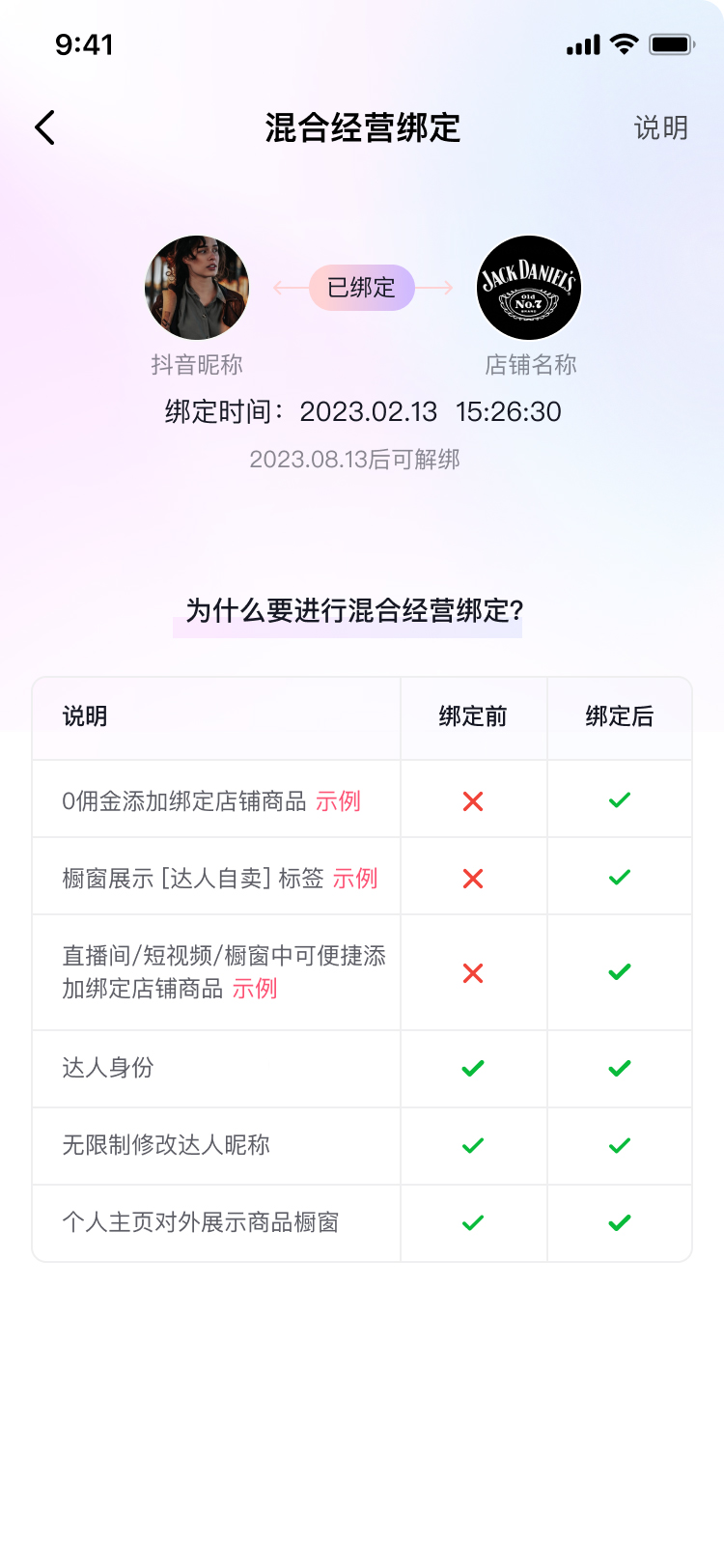Click the green checkmark for 达人身份 after binding

(x=619, y=1069)
